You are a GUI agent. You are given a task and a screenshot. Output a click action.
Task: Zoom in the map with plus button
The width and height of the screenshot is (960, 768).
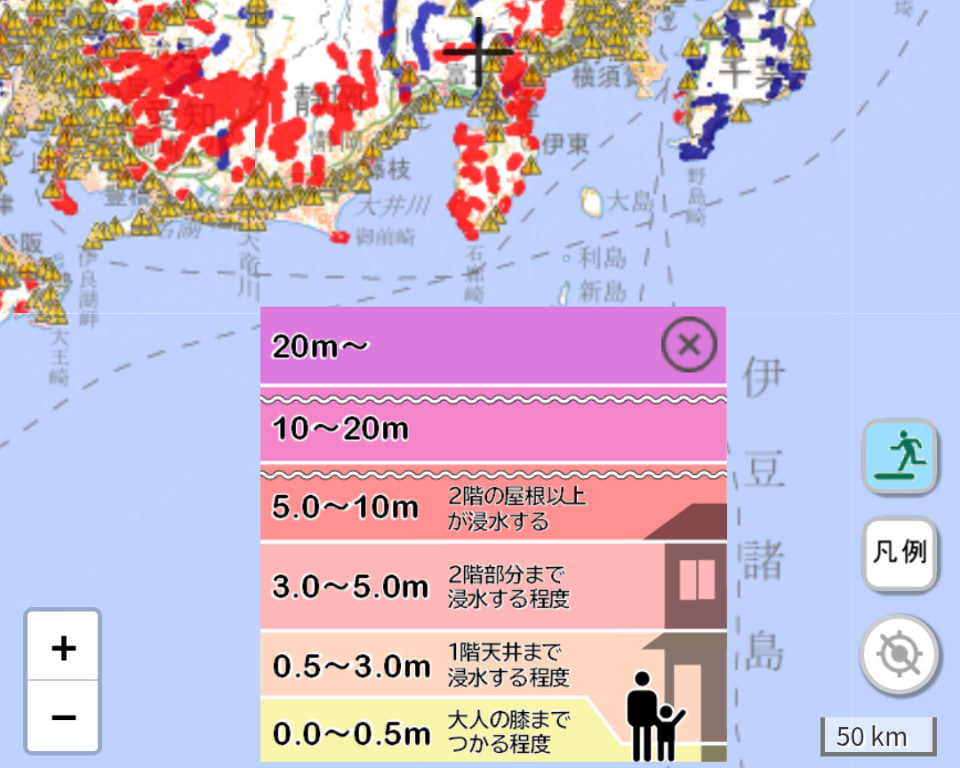(63, 646)
